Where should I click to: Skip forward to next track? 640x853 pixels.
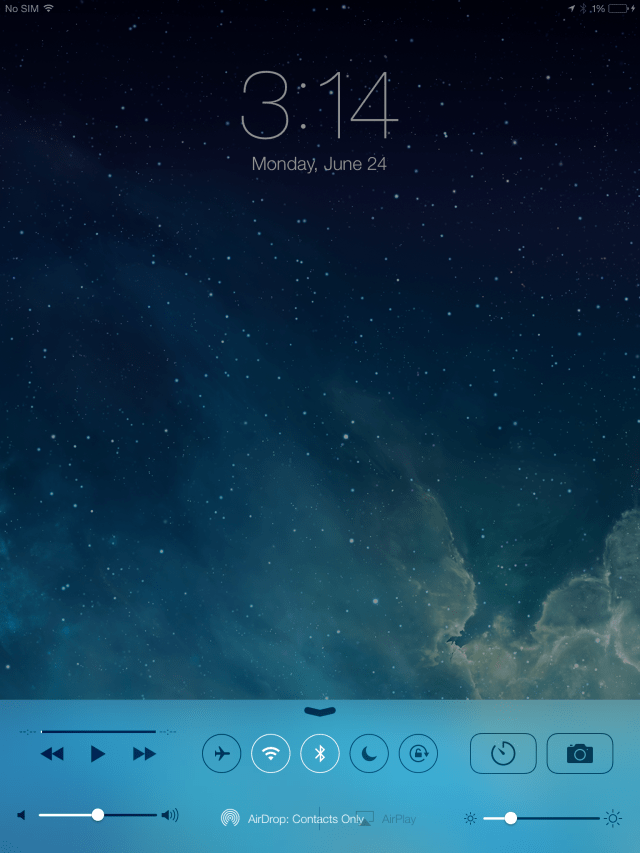click(144, 754)
